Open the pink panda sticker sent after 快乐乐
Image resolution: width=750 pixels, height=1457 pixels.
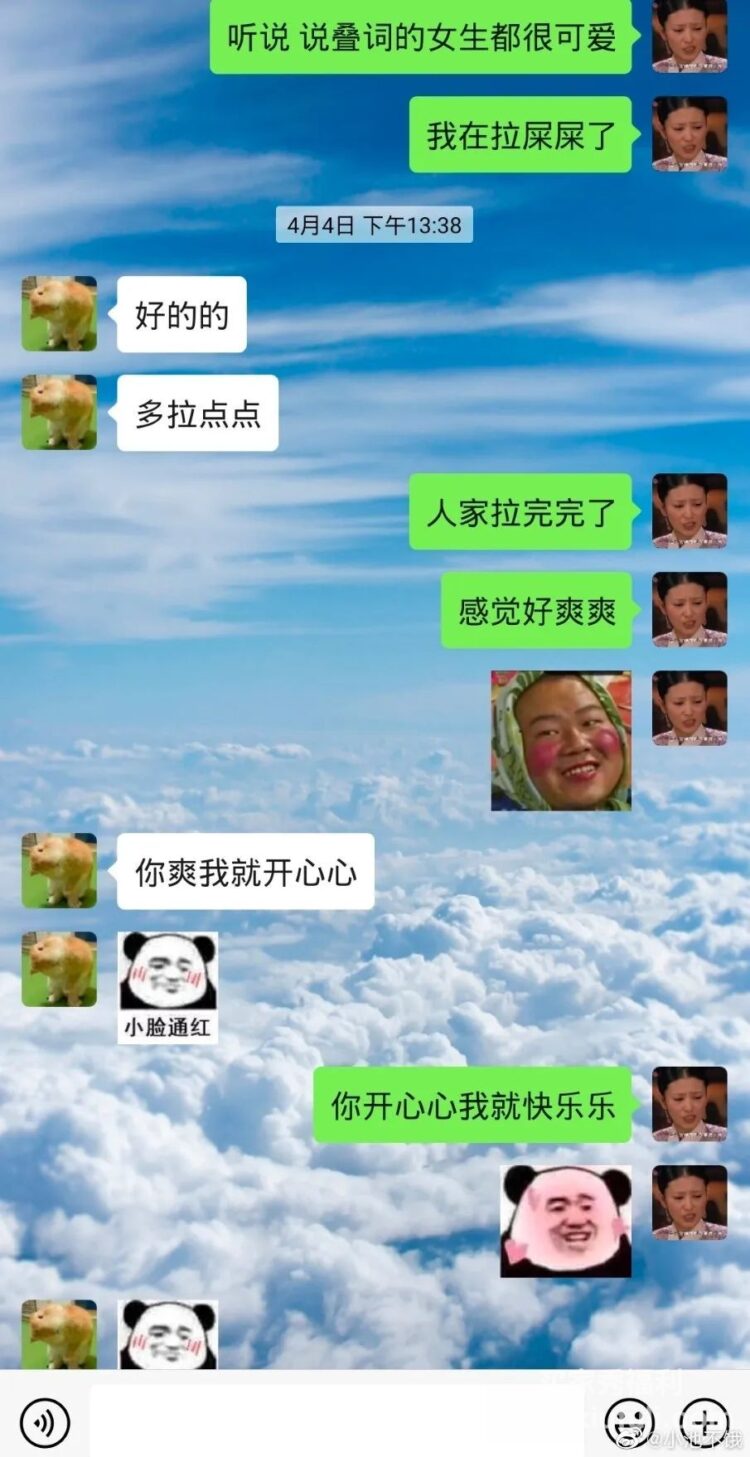click(566, 1221)
